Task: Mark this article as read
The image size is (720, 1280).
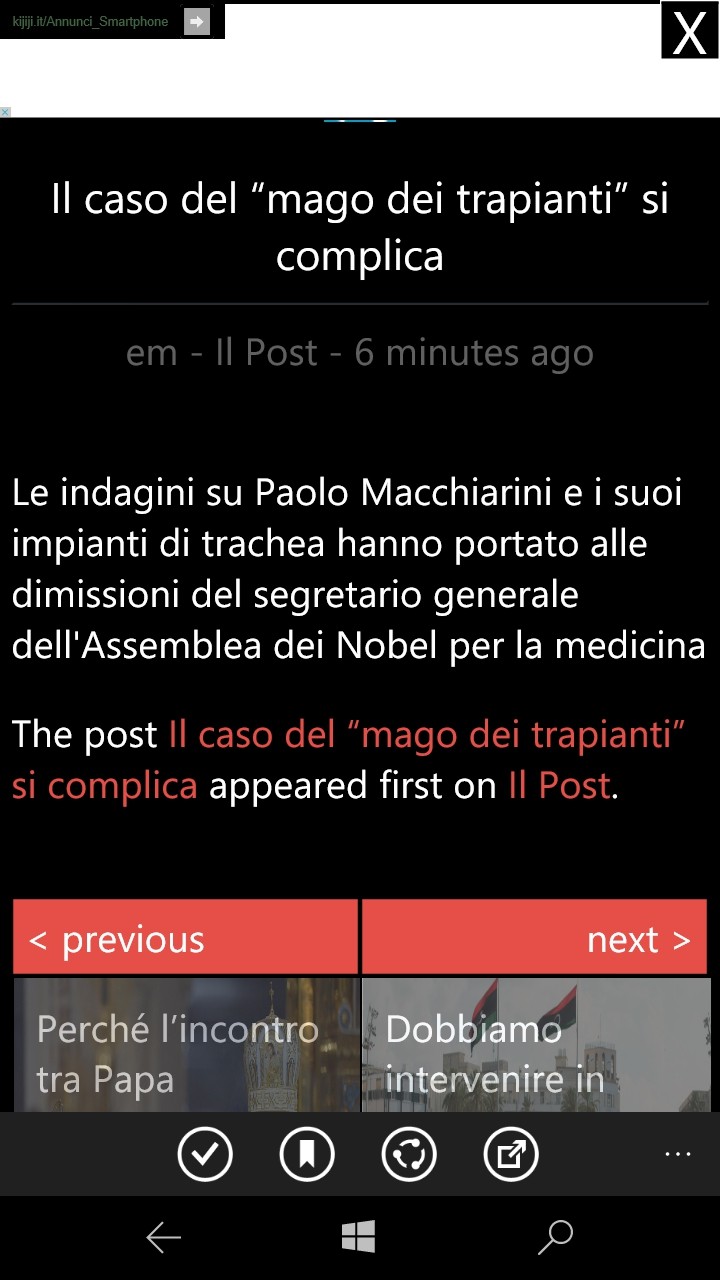Action: pos(205,1155)
